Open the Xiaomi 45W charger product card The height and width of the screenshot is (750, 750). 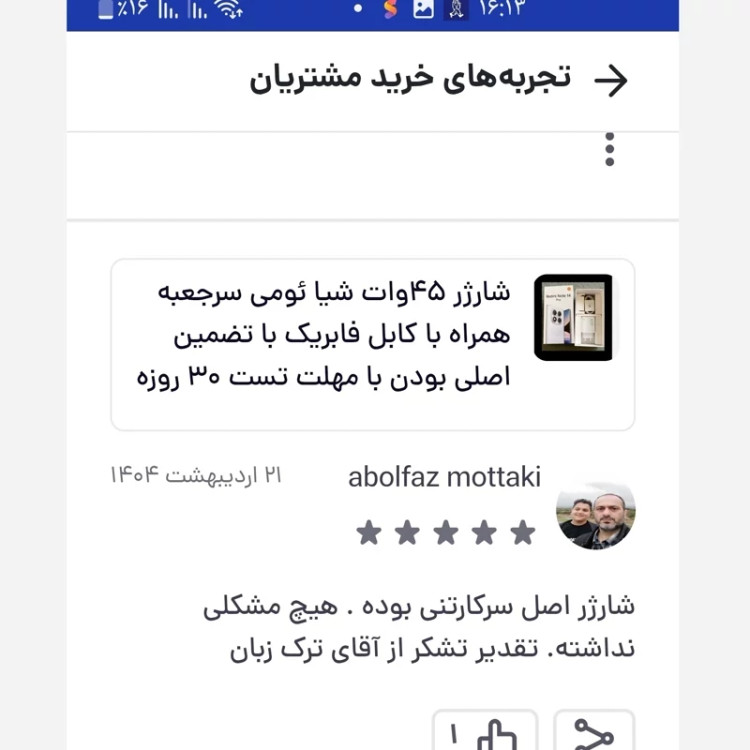coord(372,345)
